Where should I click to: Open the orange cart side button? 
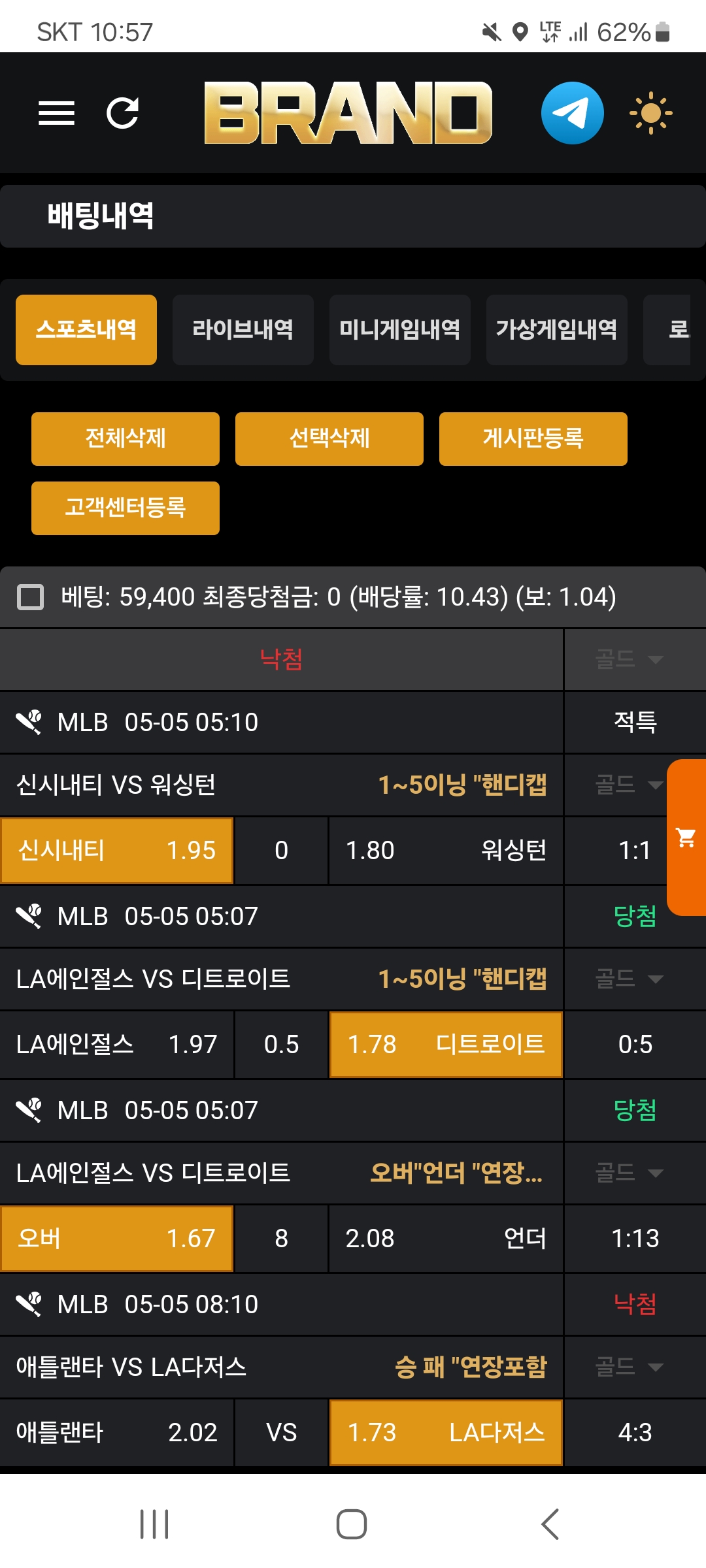click(x=686, y=837)
